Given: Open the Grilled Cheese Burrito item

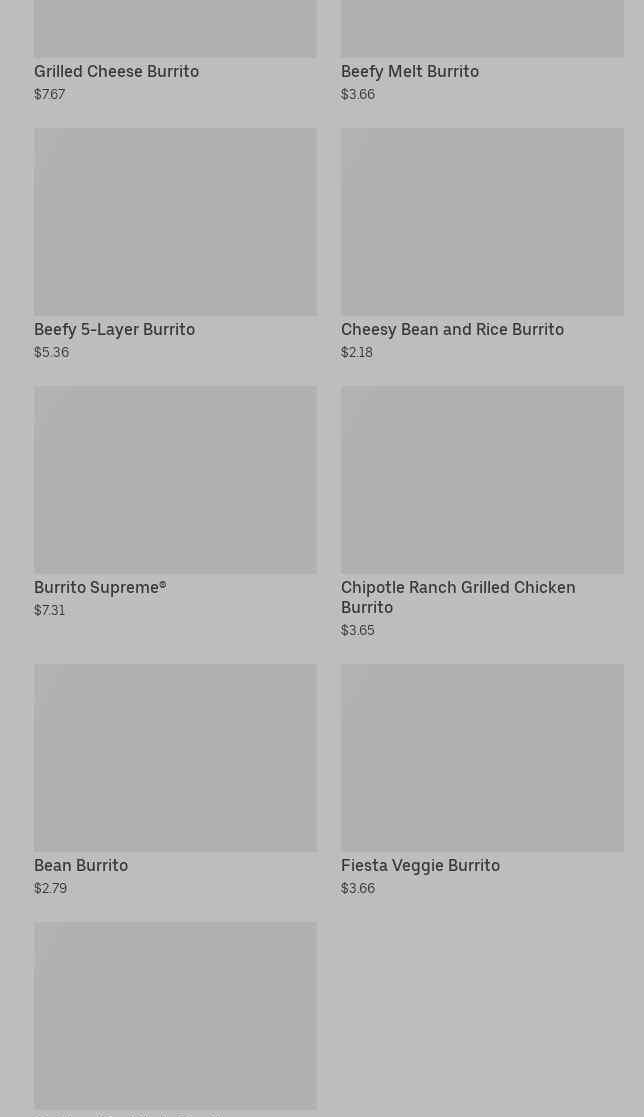Looking at the screenshot, I should click(x=116, y=71).
